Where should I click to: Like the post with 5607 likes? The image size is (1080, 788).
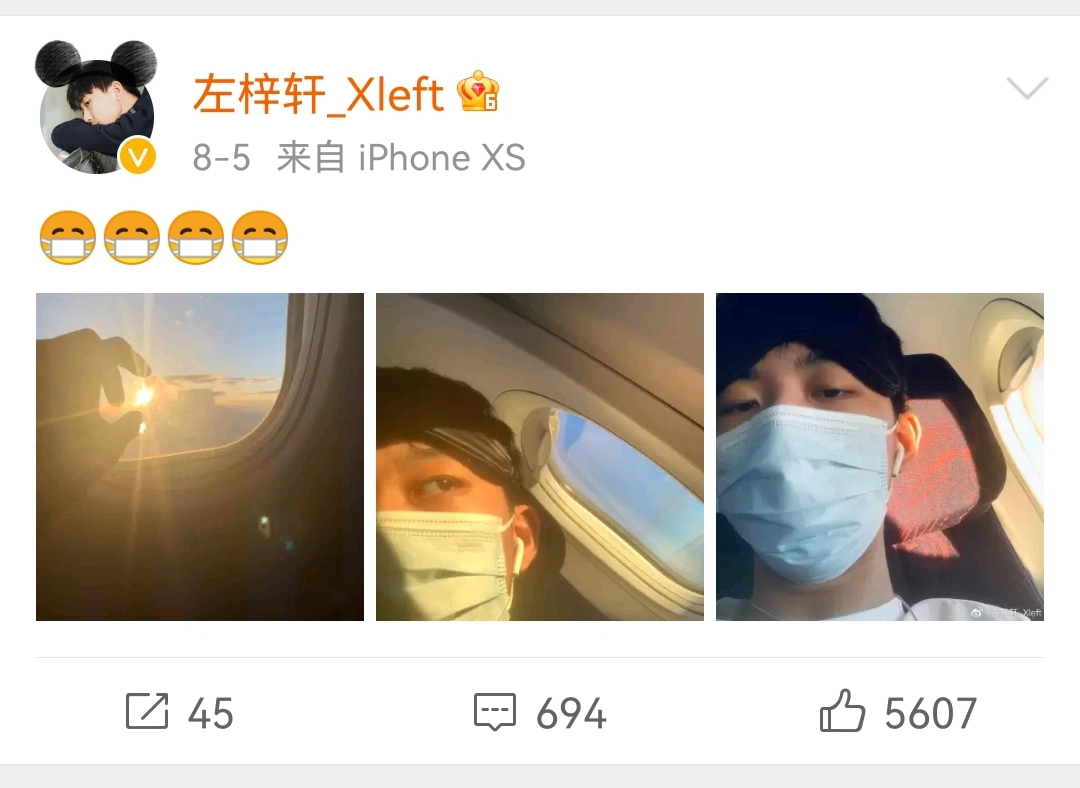tap(898, 713)
